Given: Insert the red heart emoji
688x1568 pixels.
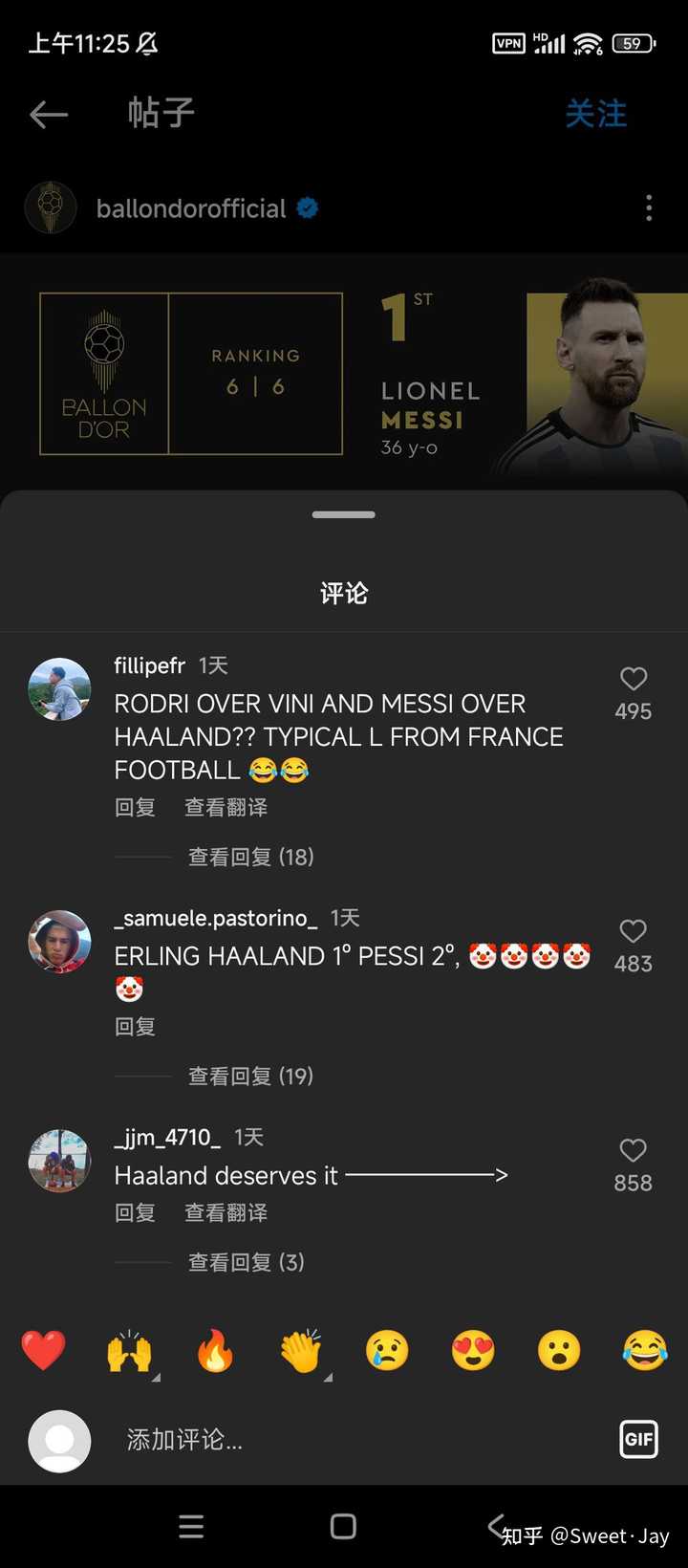Looking at the screenshot, I should click(43, 1351).
